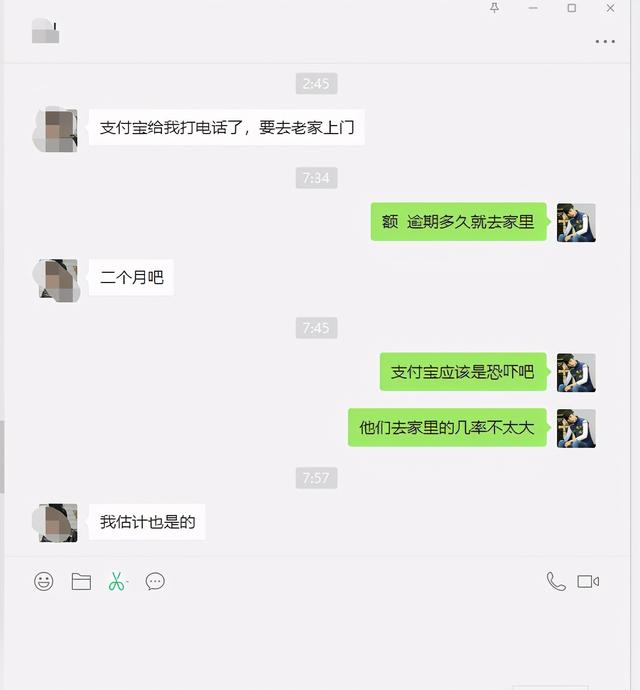The image size is (640, 690).
Task: Send a file via the folder icon
Action: (81, 581)
